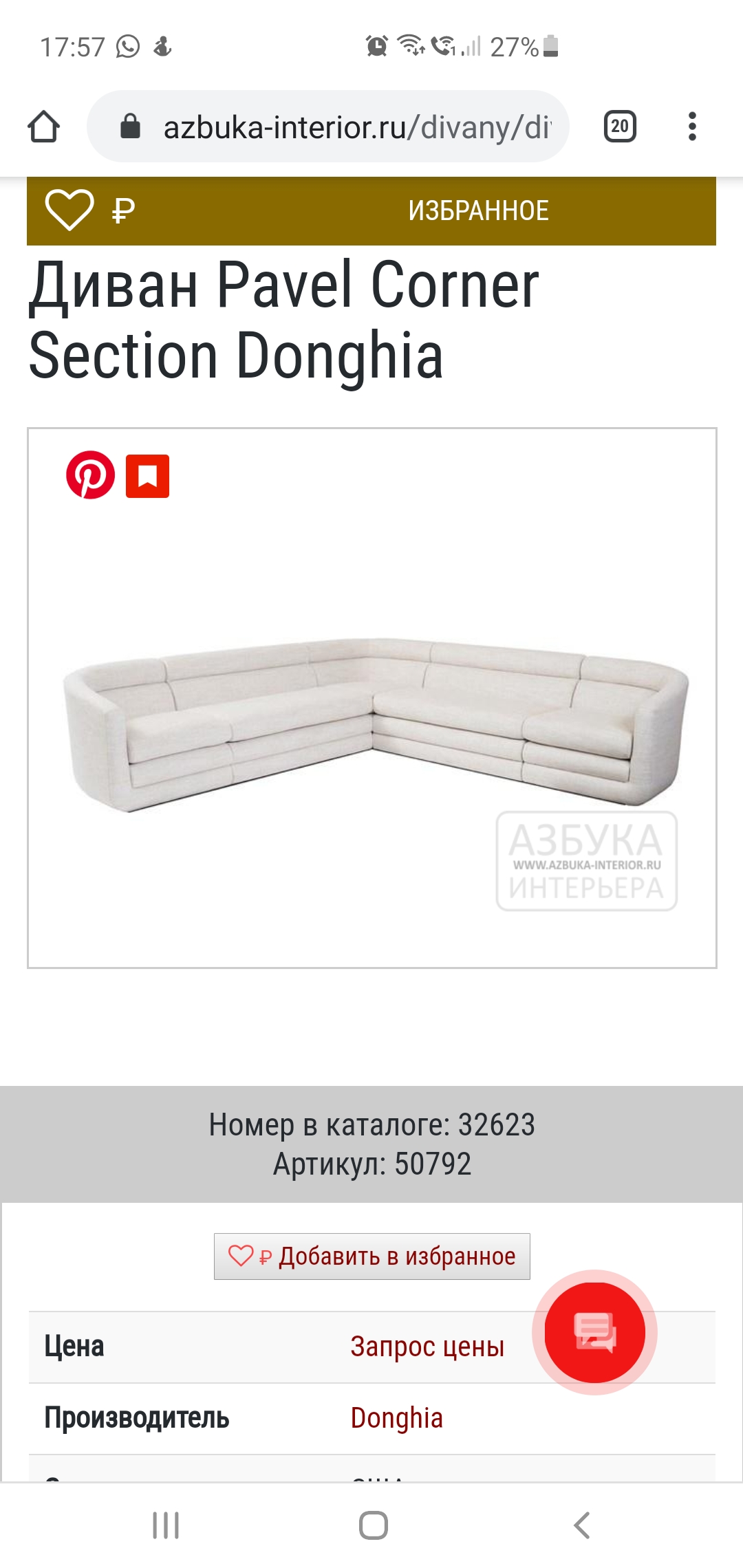Go back using the system back button
Viewport: 743px width, 1568px height.
click(x=581, y=1525)
